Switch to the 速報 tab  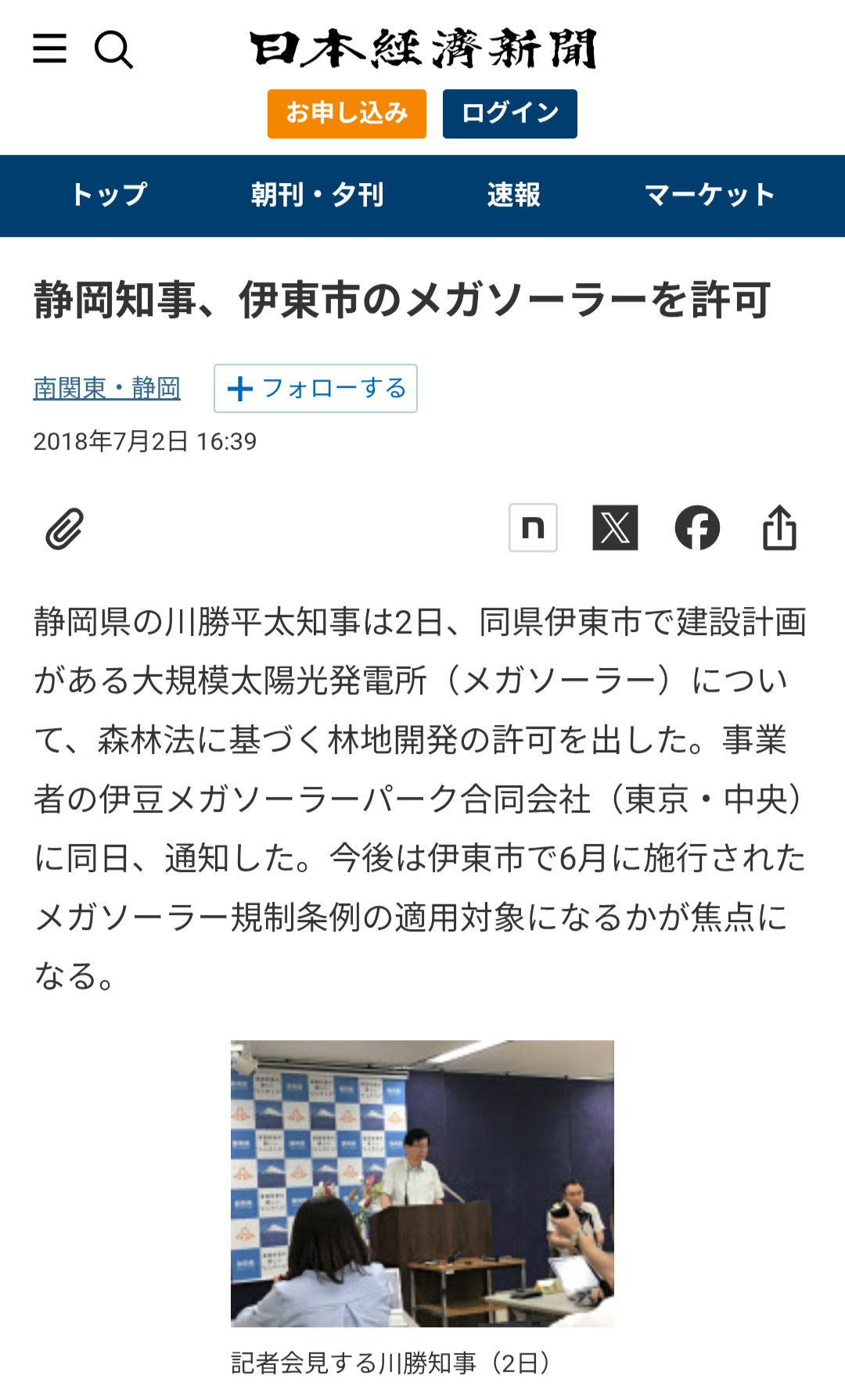[514, 195]
